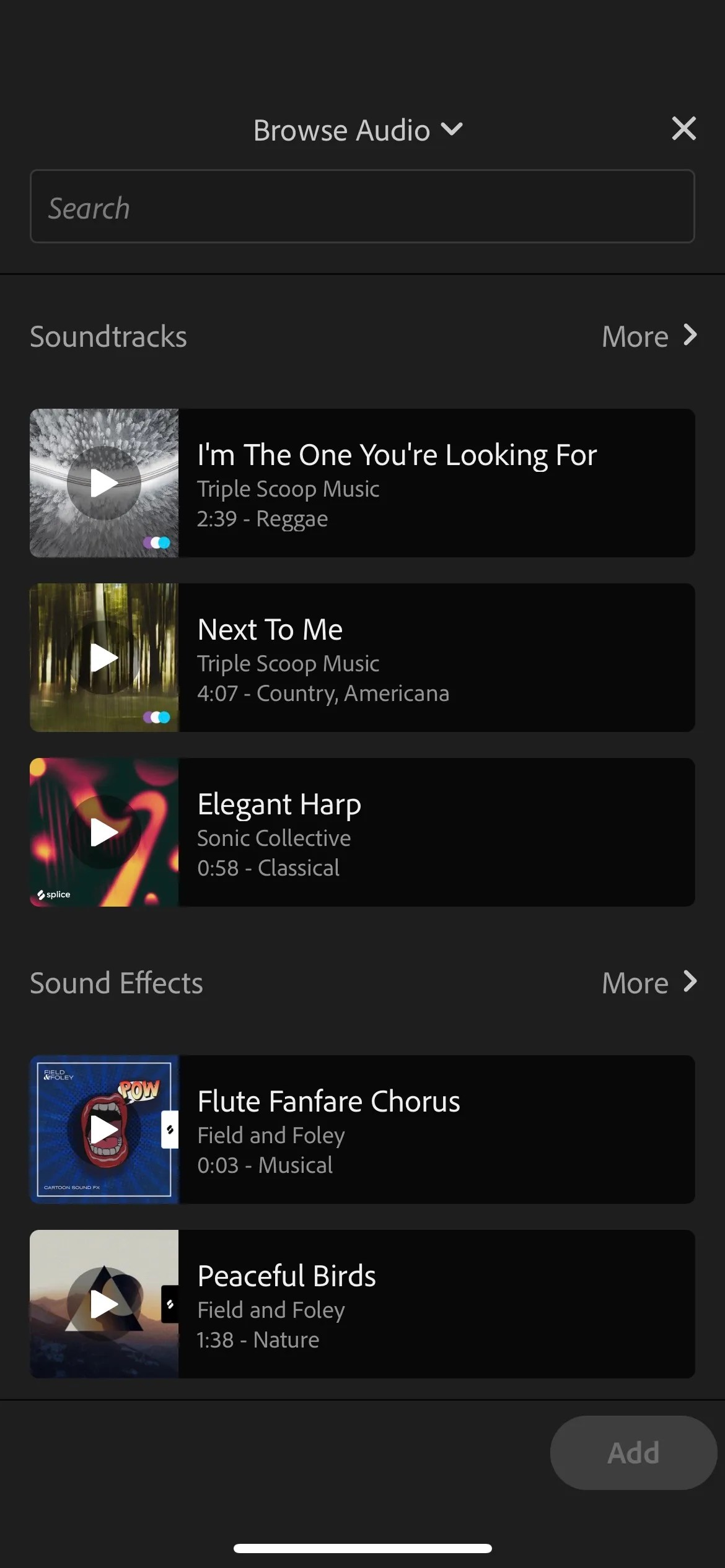Focus the audio Search field
The width and height of the screenshot is (725, 1568).
[362, 206]
